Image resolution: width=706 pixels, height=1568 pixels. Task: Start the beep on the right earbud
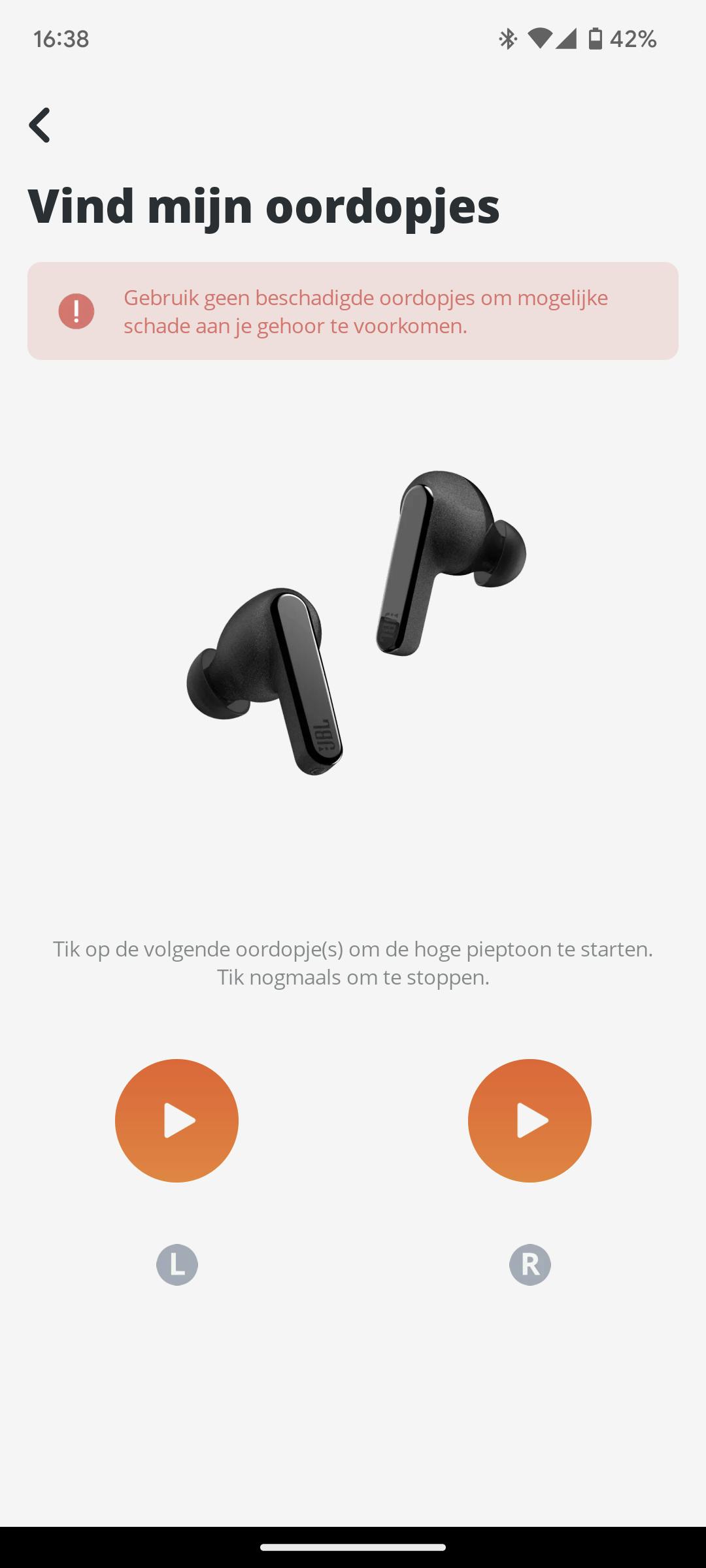tap(529, 1120)
